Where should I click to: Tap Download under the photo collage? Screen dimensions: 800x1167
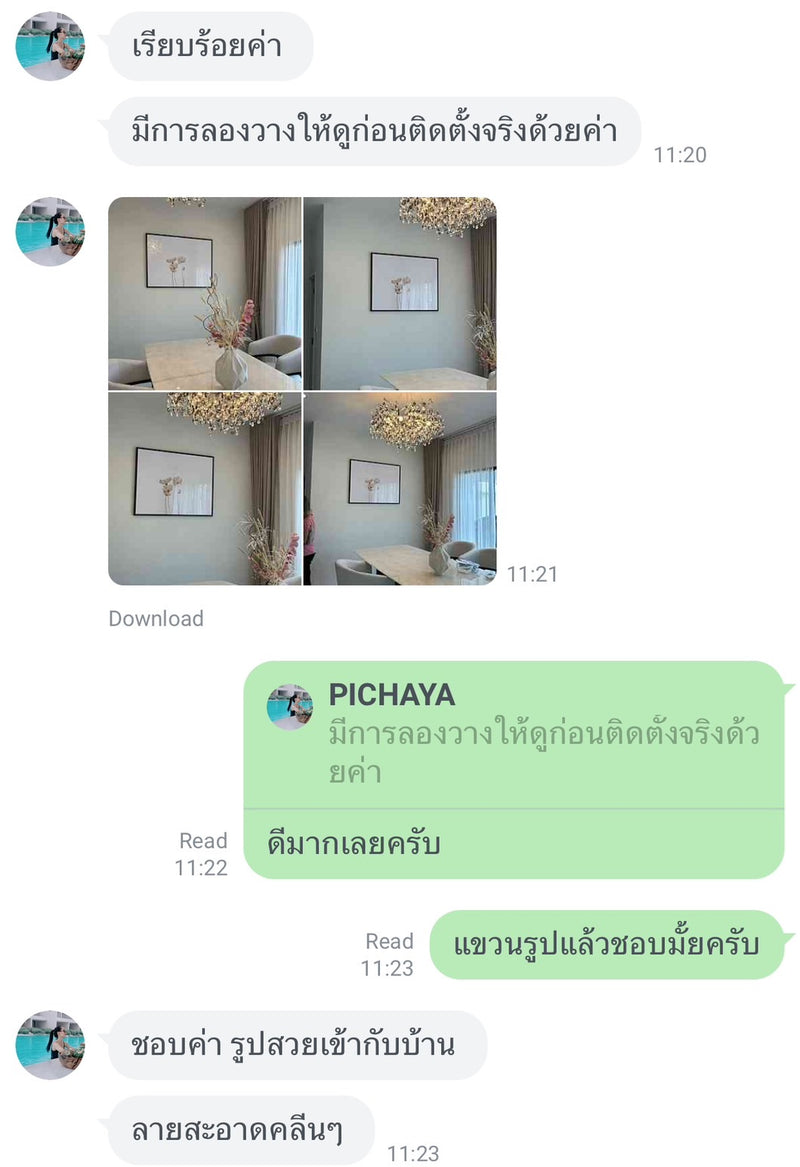click(x=156, y=619)
